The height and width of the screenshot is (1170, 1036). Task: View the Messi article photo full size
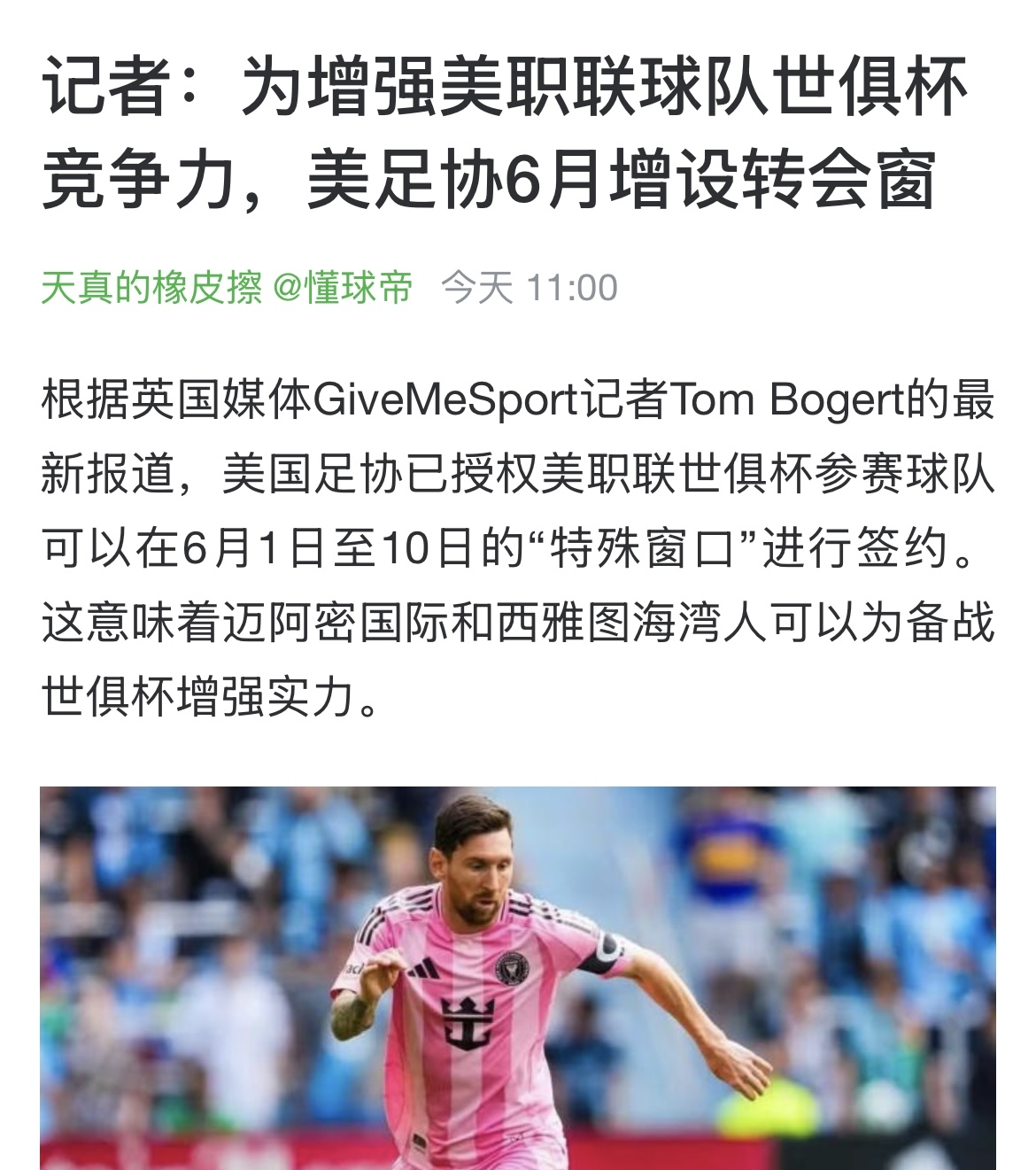point(517,978)
